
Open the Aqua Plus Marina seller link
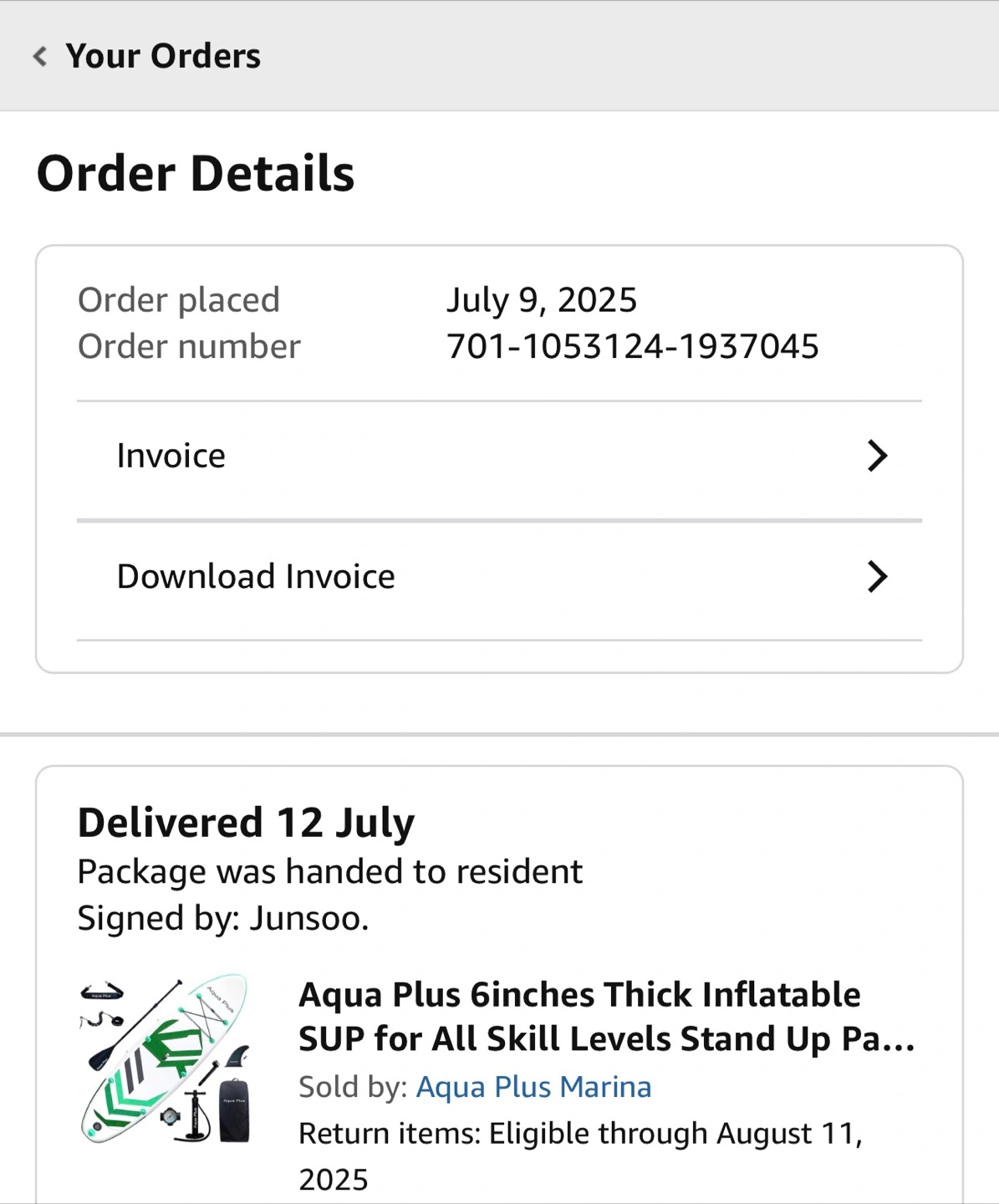[x=533, y=1086]
